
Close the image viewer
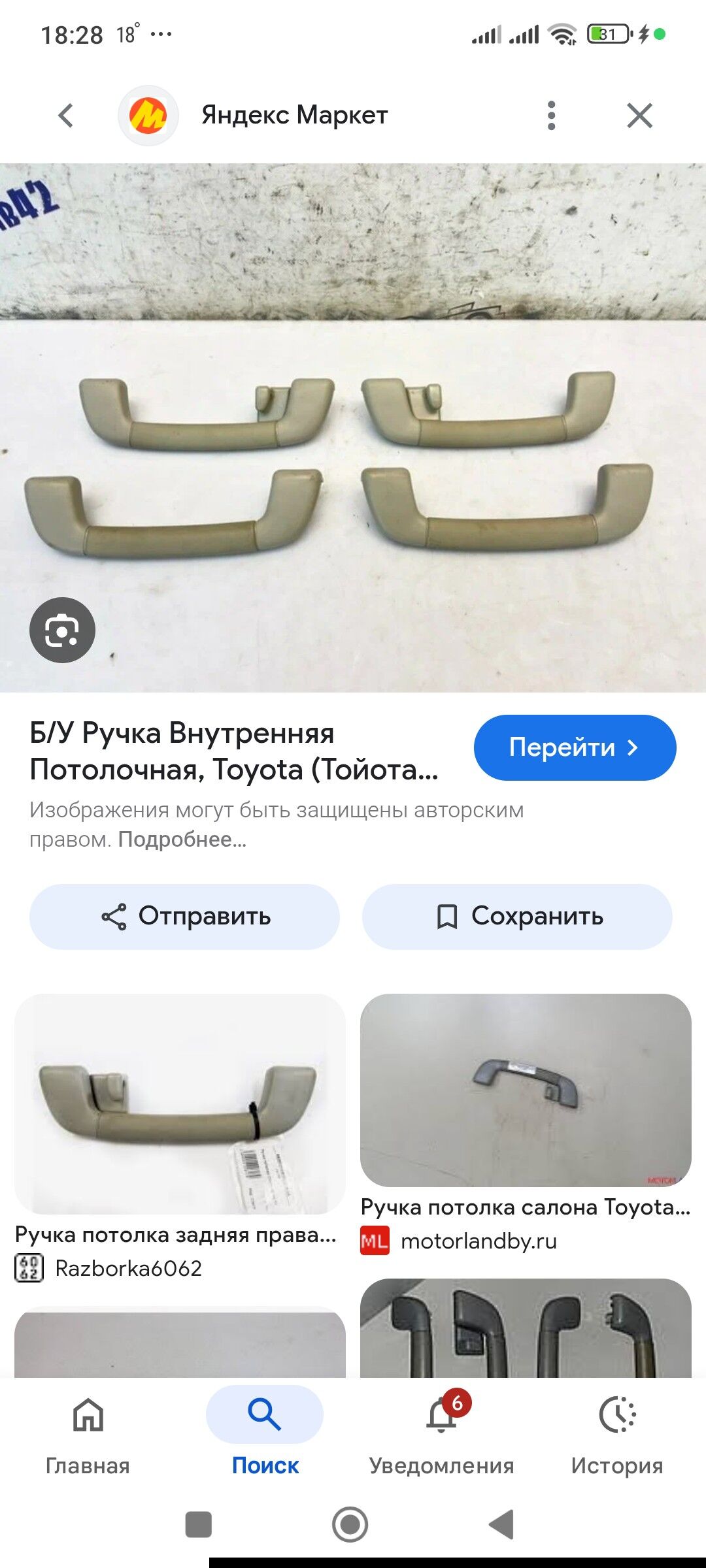[639, 116]
